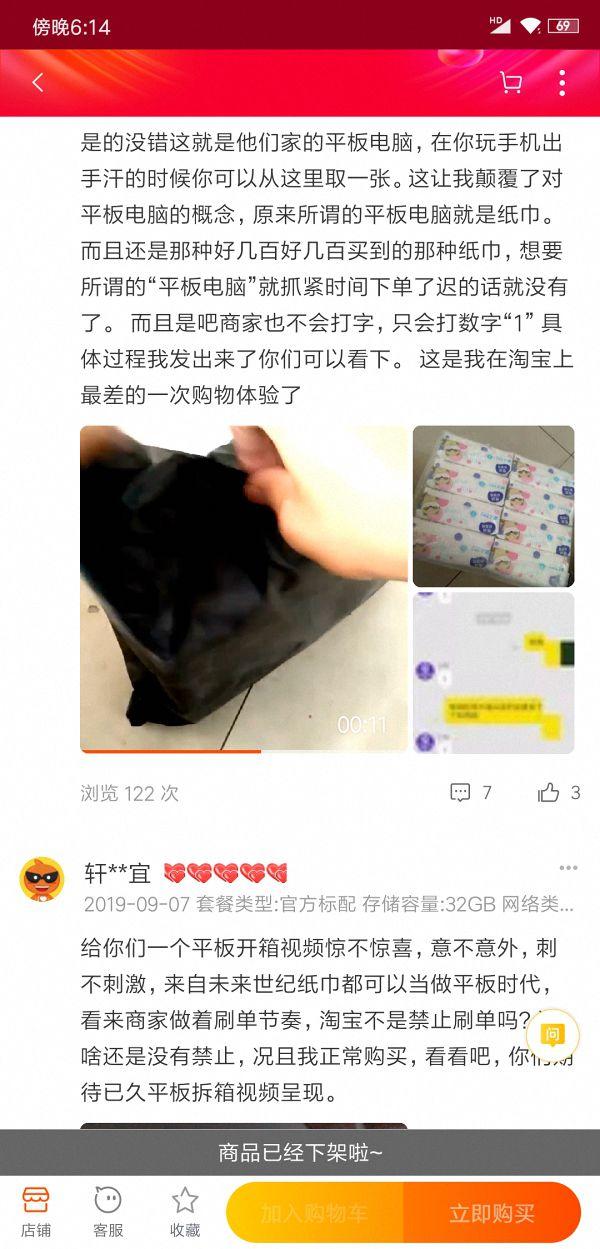The image size is (600, 1249).
Task: Play the black package unboxing video
Action: (x=244, y=589)
